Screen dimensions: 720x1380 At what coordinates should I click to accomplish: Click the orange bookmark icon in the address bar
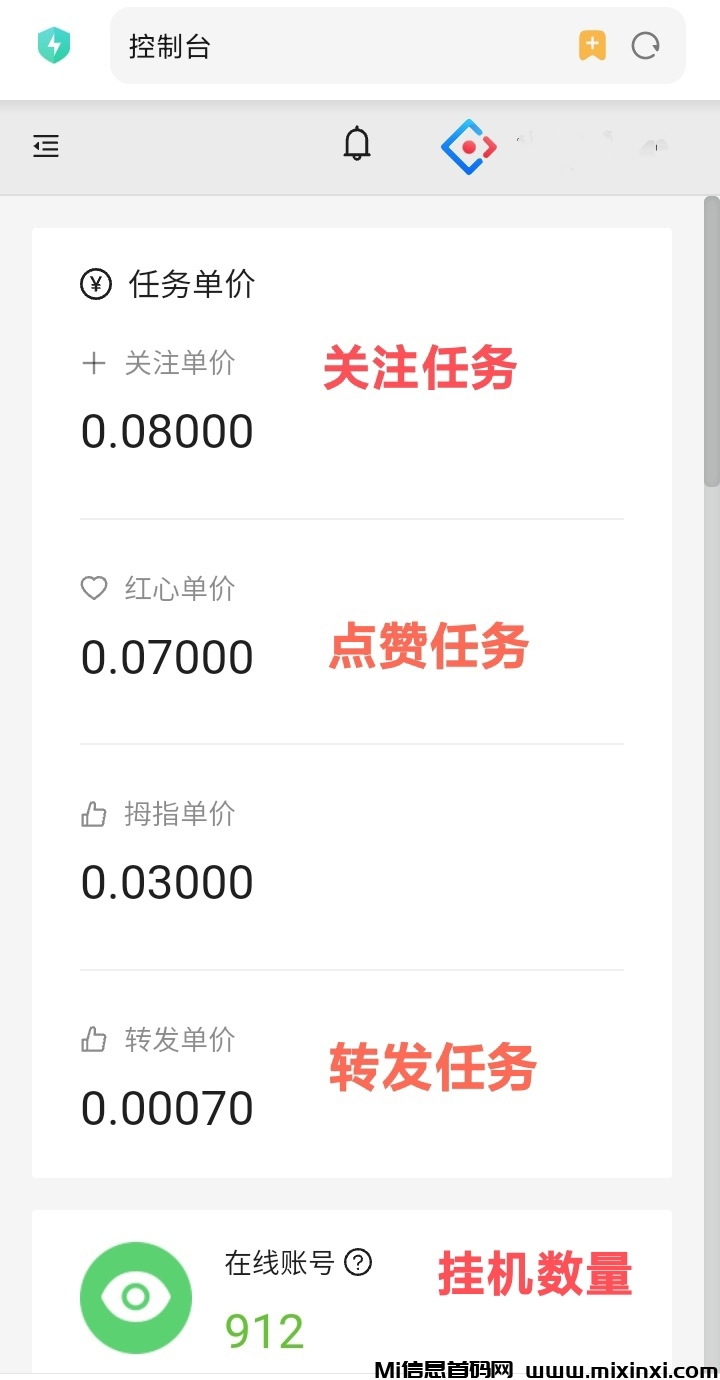[x=592, y=45]
